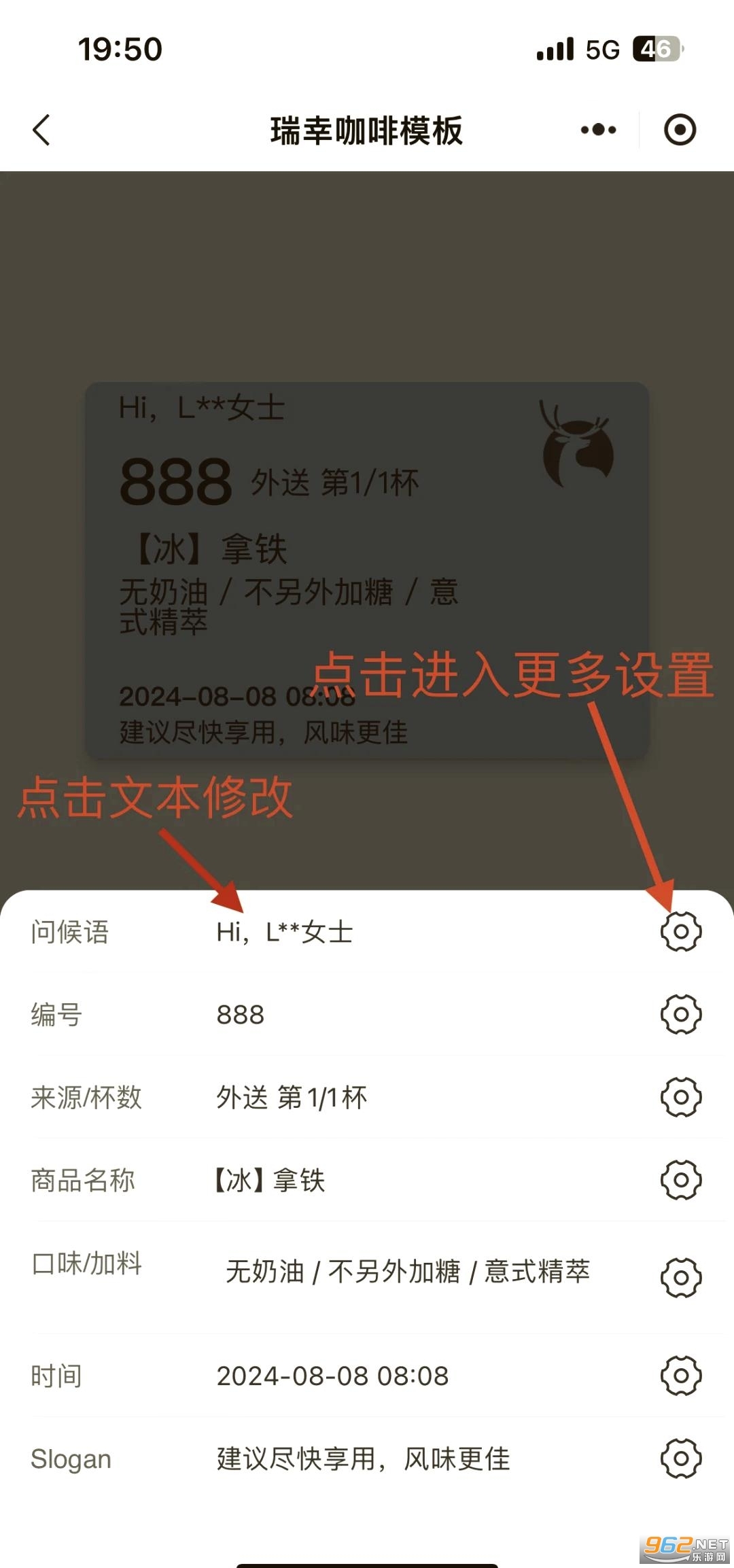Open gear settings for 来源/杯数
The height and width of the screenshot is (1568, 734).
tap(680, 1097)
